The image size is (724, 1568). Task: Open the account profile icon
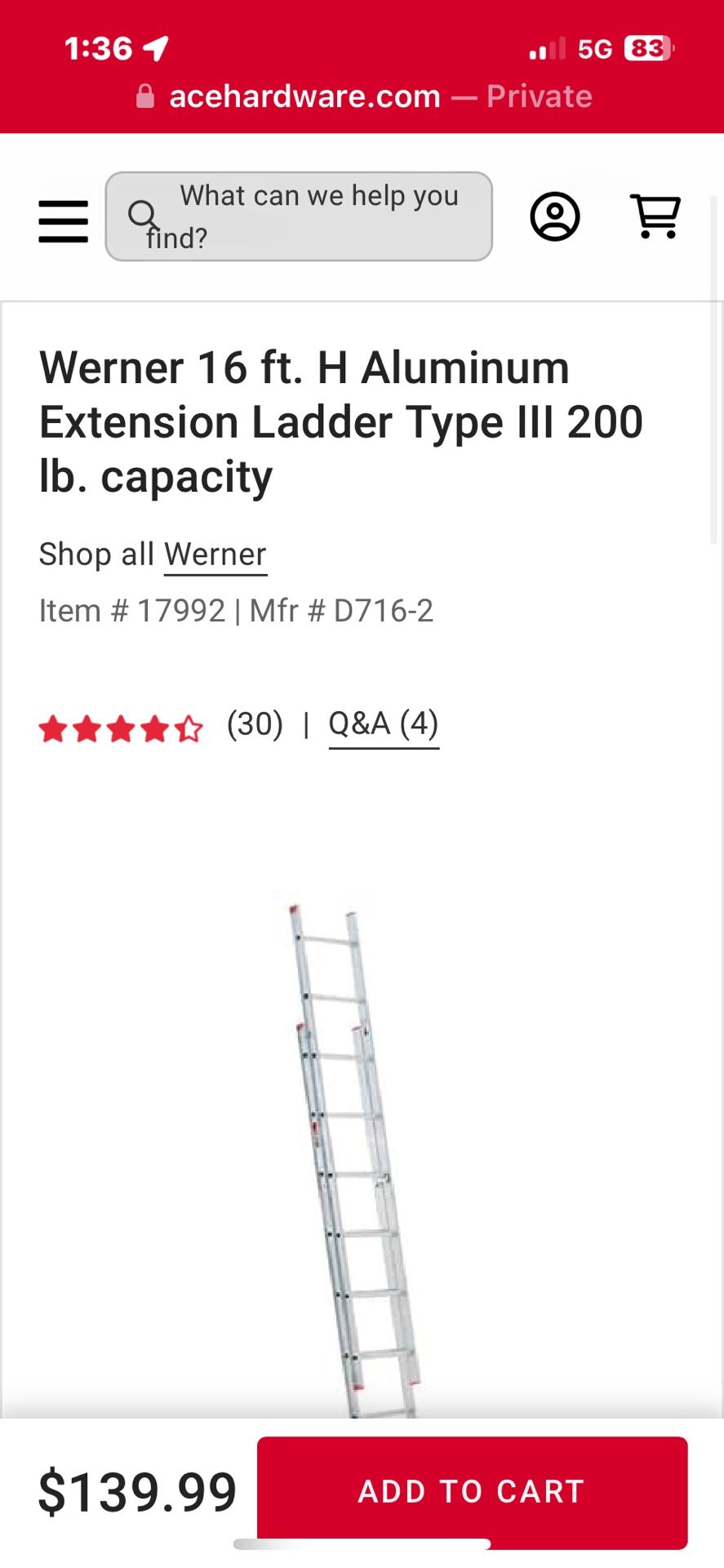click(555, 216)
